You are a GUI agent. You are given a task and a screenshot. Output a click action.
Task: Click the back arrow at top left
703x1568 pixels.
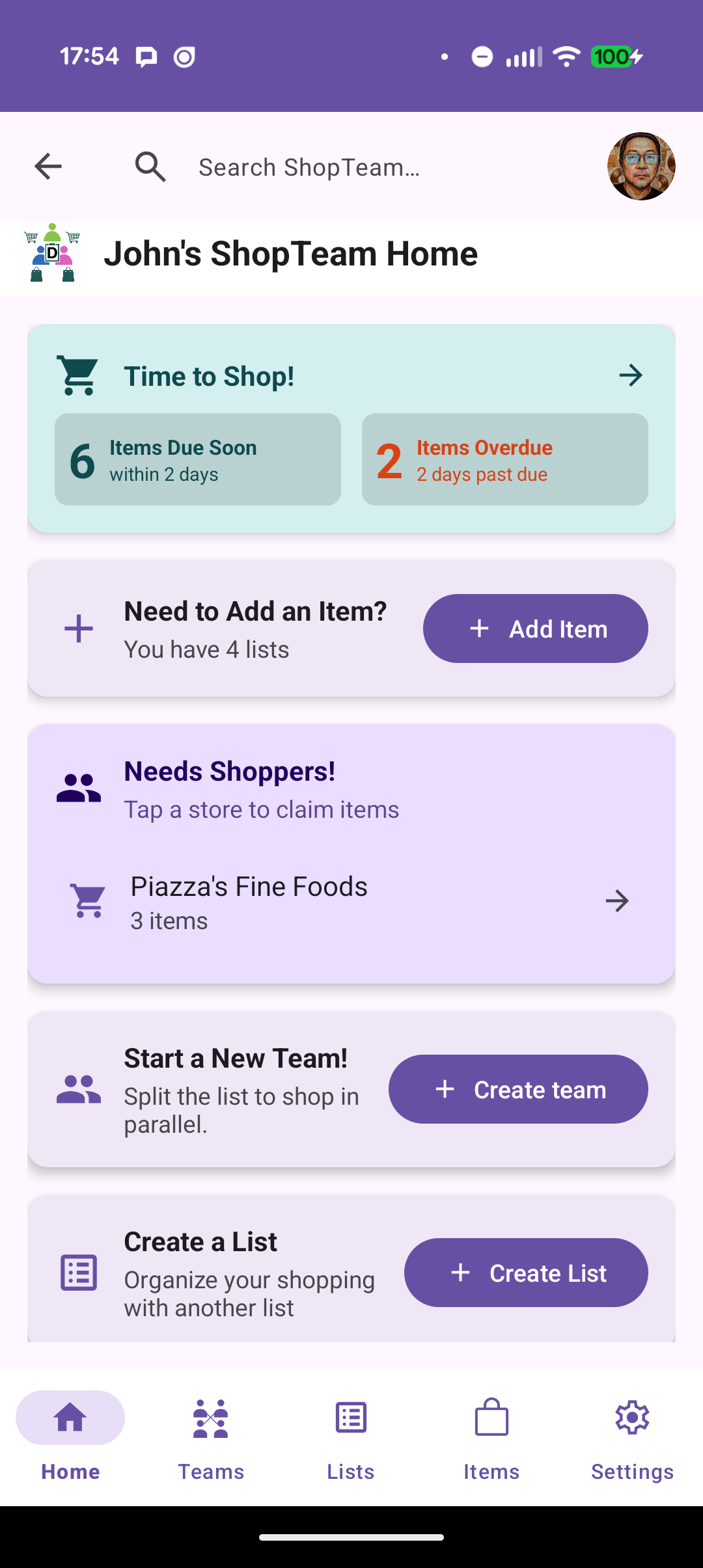click(x=48, y=167)
